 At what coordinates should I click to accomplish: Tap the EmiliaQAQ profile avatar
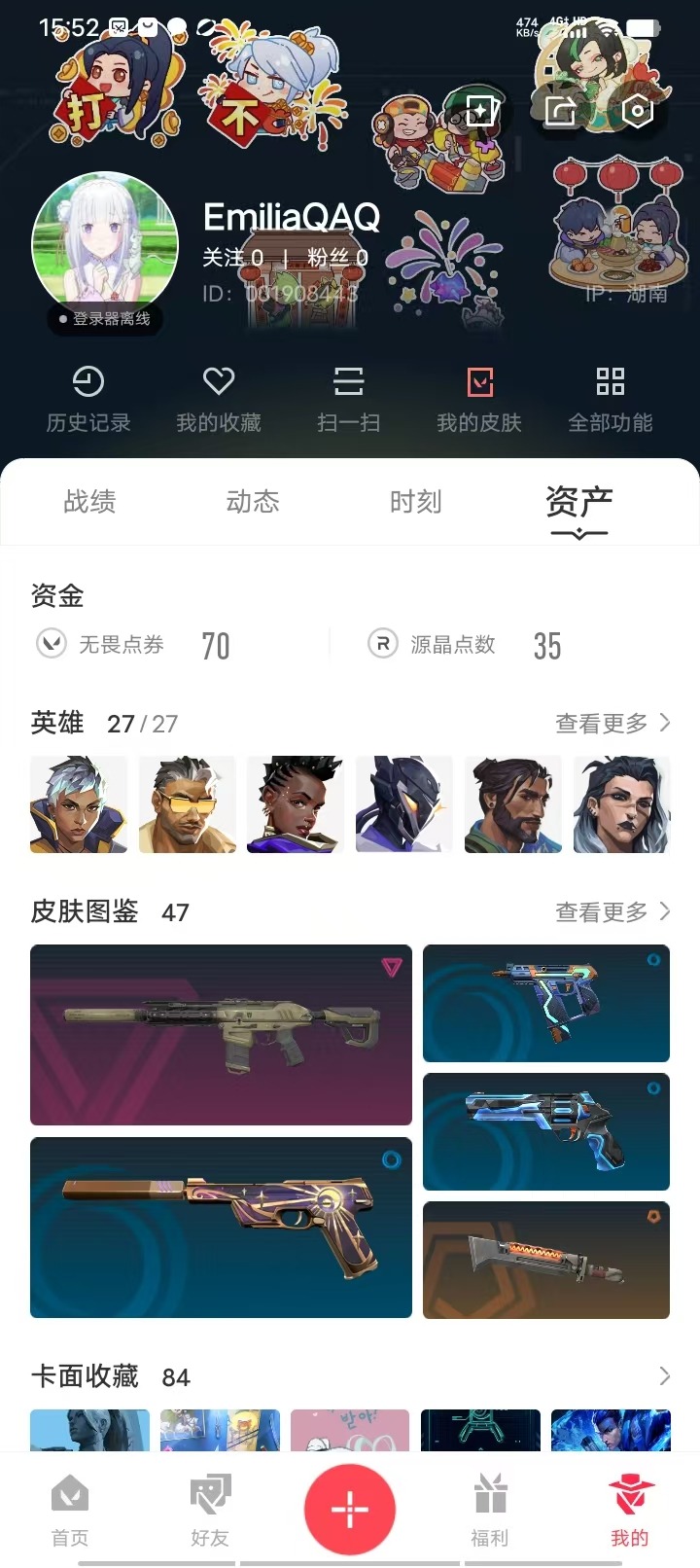click(x=105, y=244)
